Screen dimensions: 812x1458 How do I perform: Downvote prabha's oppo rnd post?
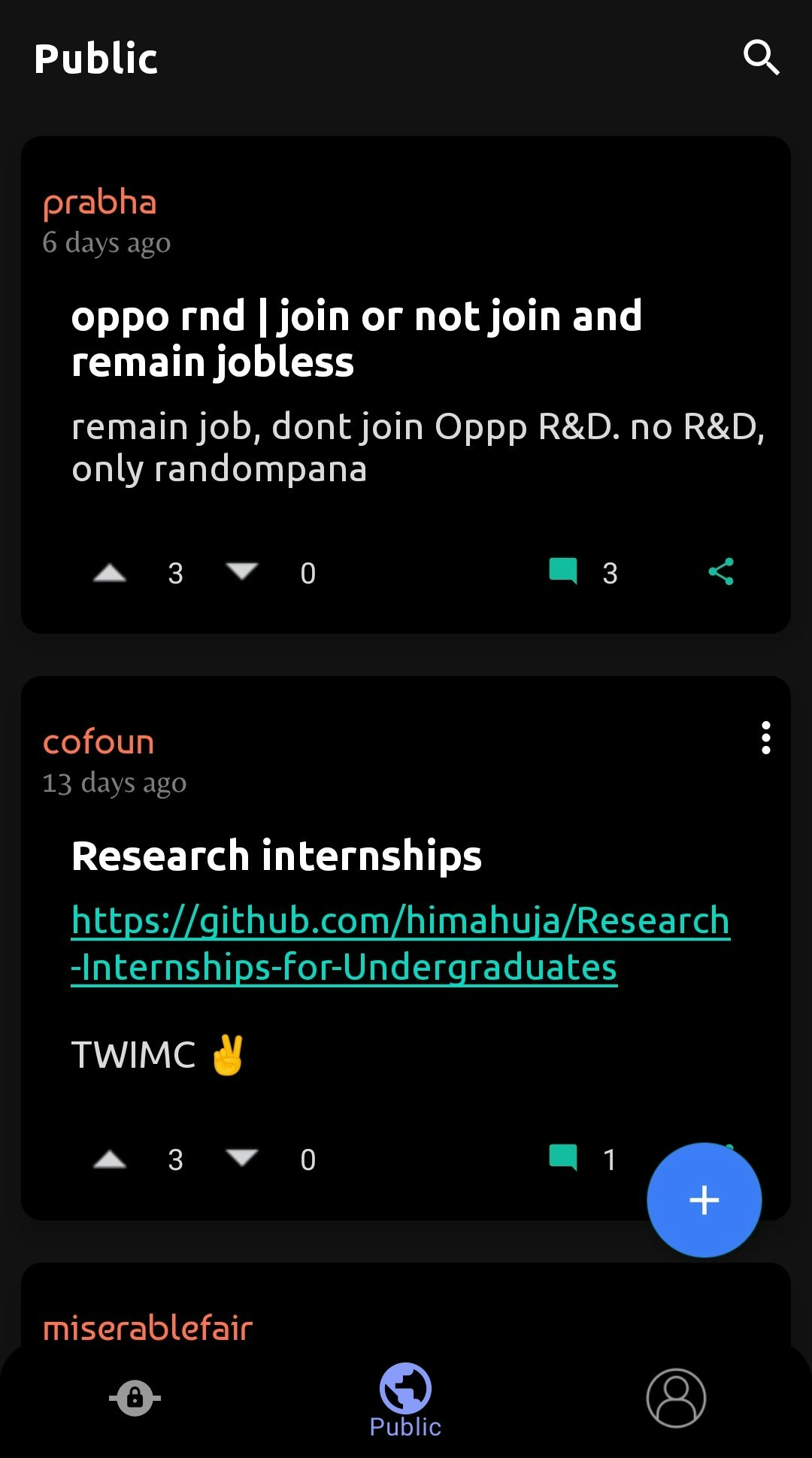click(241, 572)
